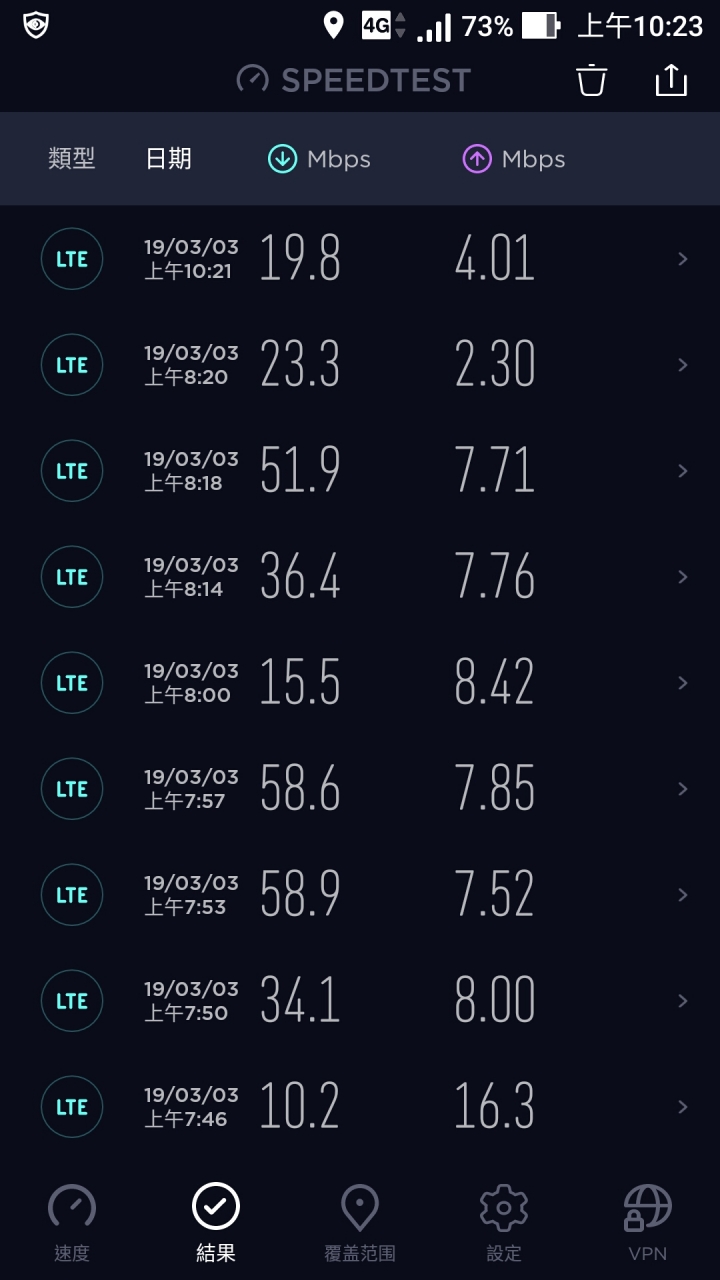
Task: View the 上午7:57 result with 58.6 download
Action: [360, 789]
